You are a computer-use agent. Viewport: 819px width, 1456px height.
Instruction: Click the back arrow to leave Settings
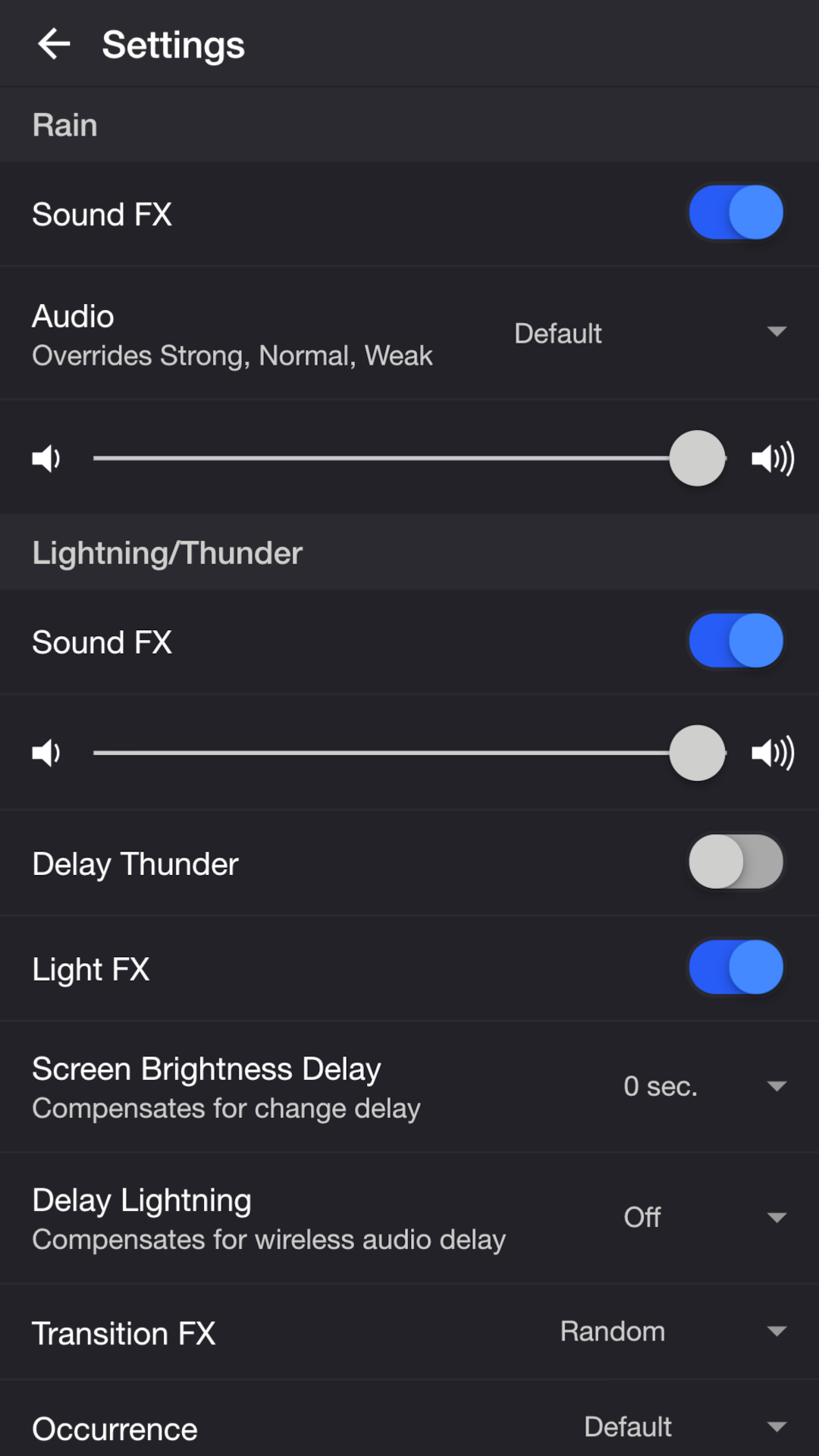click(53, 43)
